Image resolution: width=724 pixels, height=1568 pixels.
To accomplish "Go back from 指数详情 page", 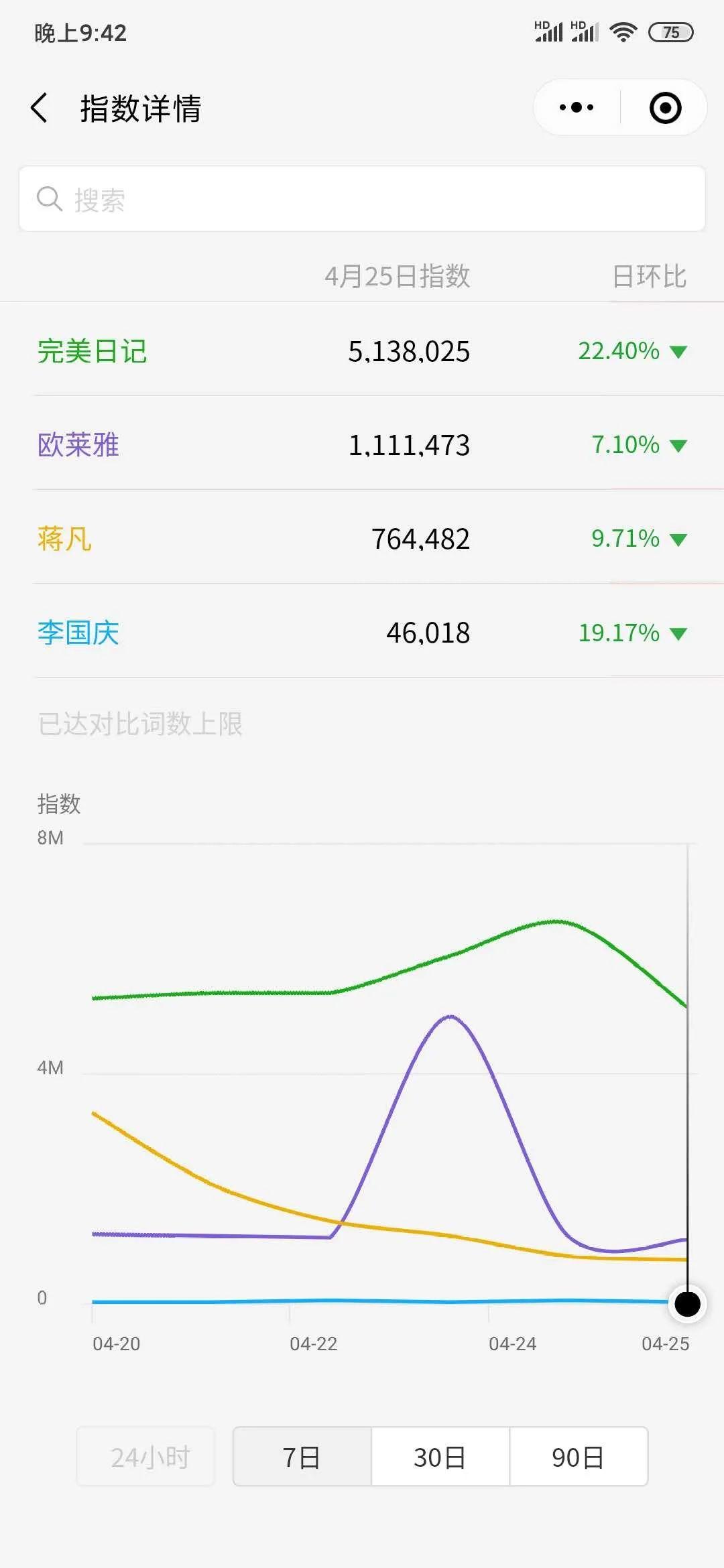I will pos(40,108).
